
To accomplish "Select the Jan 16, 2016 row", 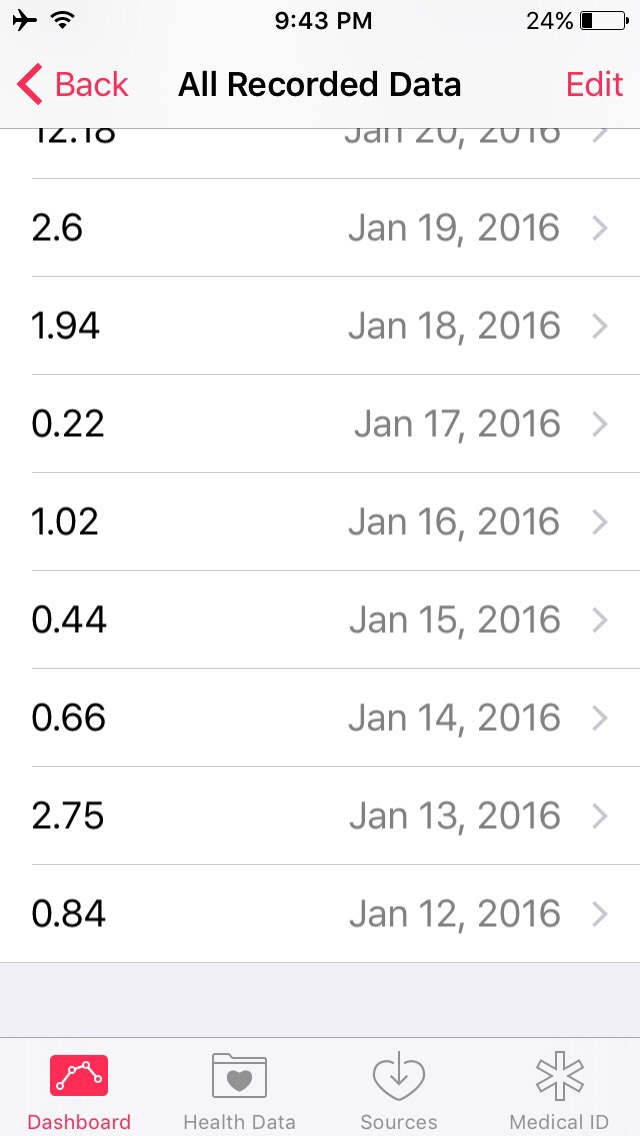I will (320, 523).
